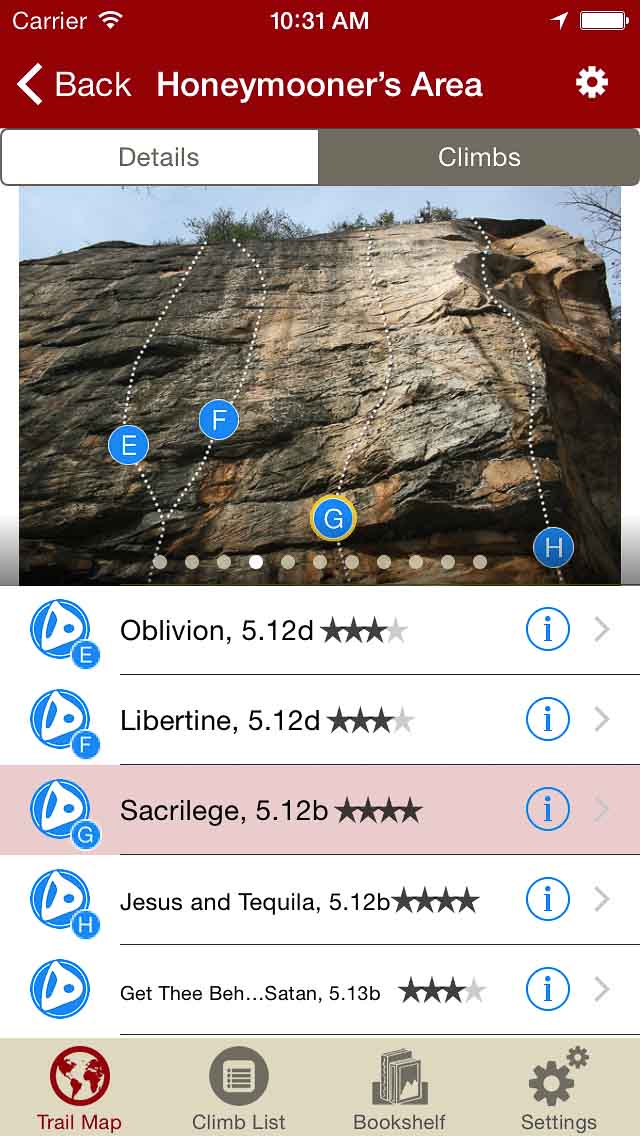Tap the highlighted G route marker
This screenshot has height=1136, width=640.
click(333, 518)
